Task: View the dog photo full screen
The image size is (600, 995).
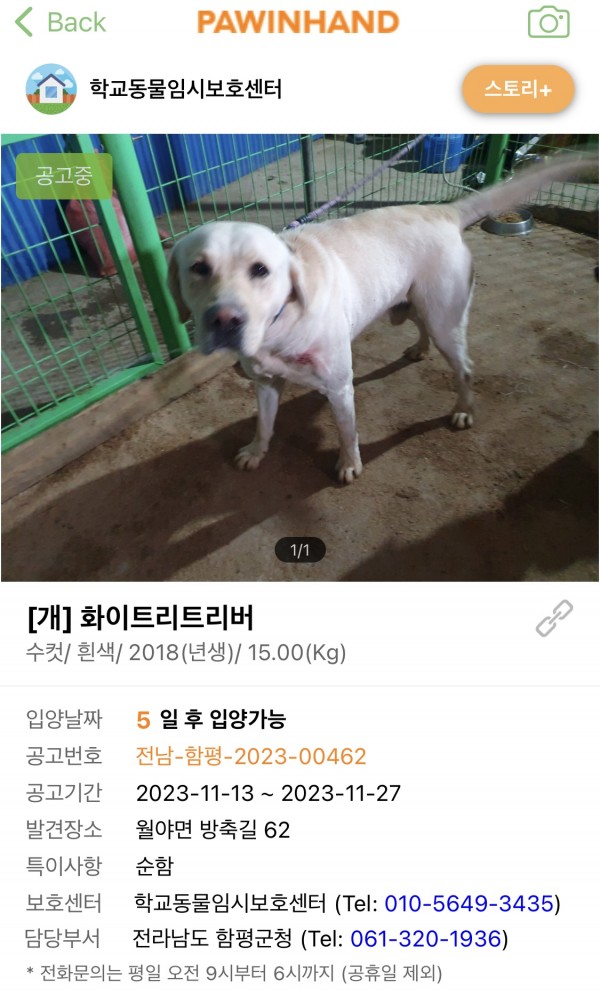Action: [300, 357]
